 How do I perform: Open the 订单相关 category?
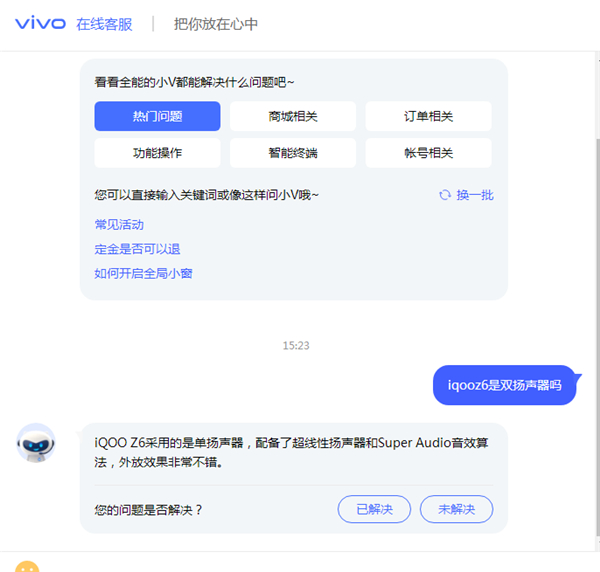(428, 116)
